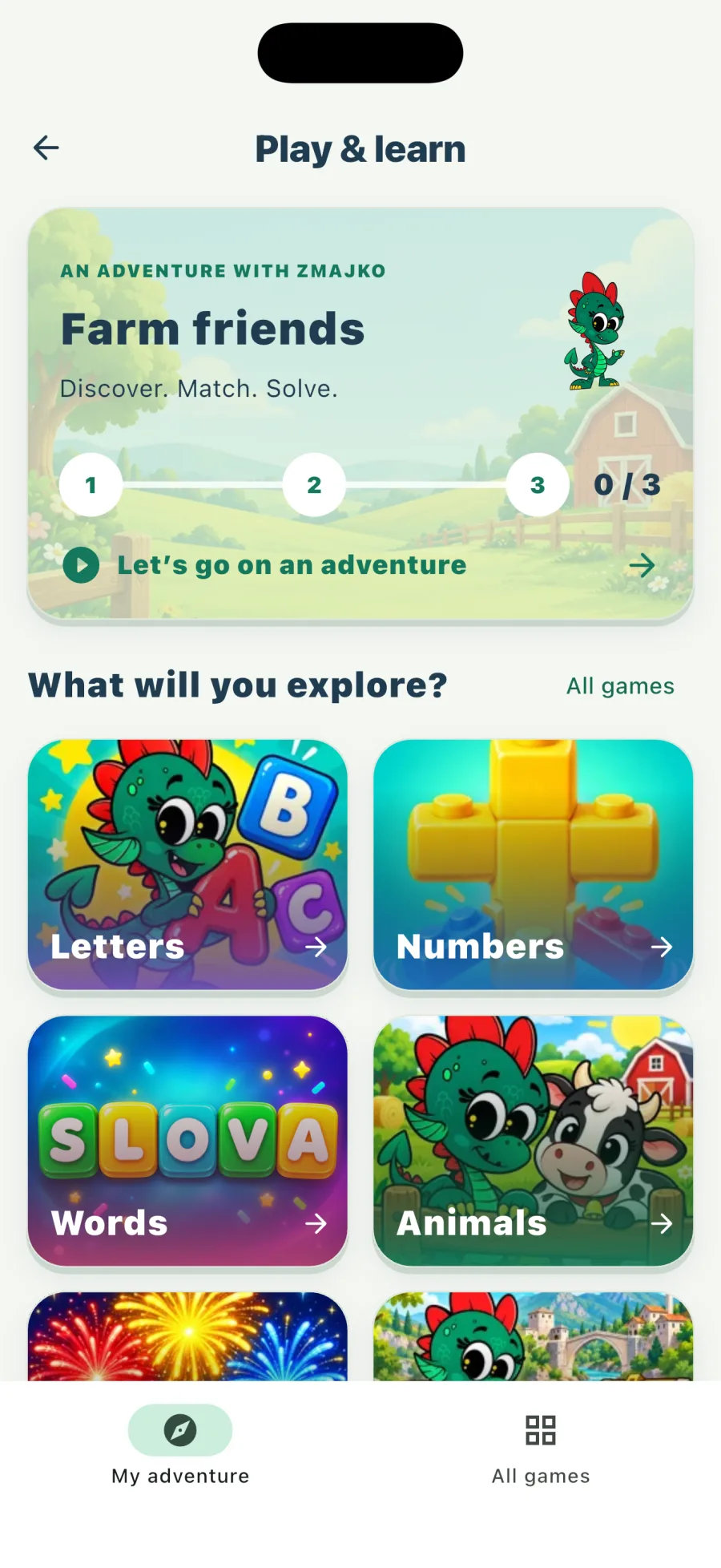721x1568 pixels.
Task: Open the Numbers game card
Action: (533, 864)
